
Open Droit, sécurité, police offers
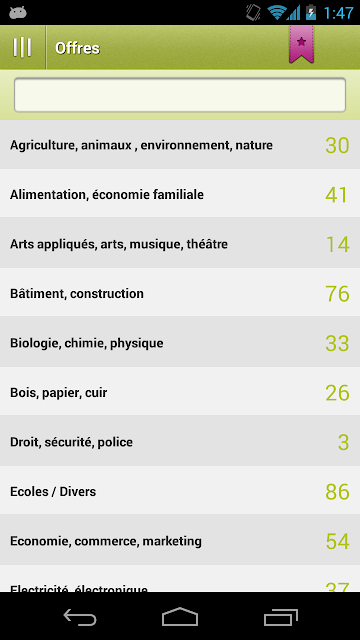pyautogui.click(x=180, y=441)
